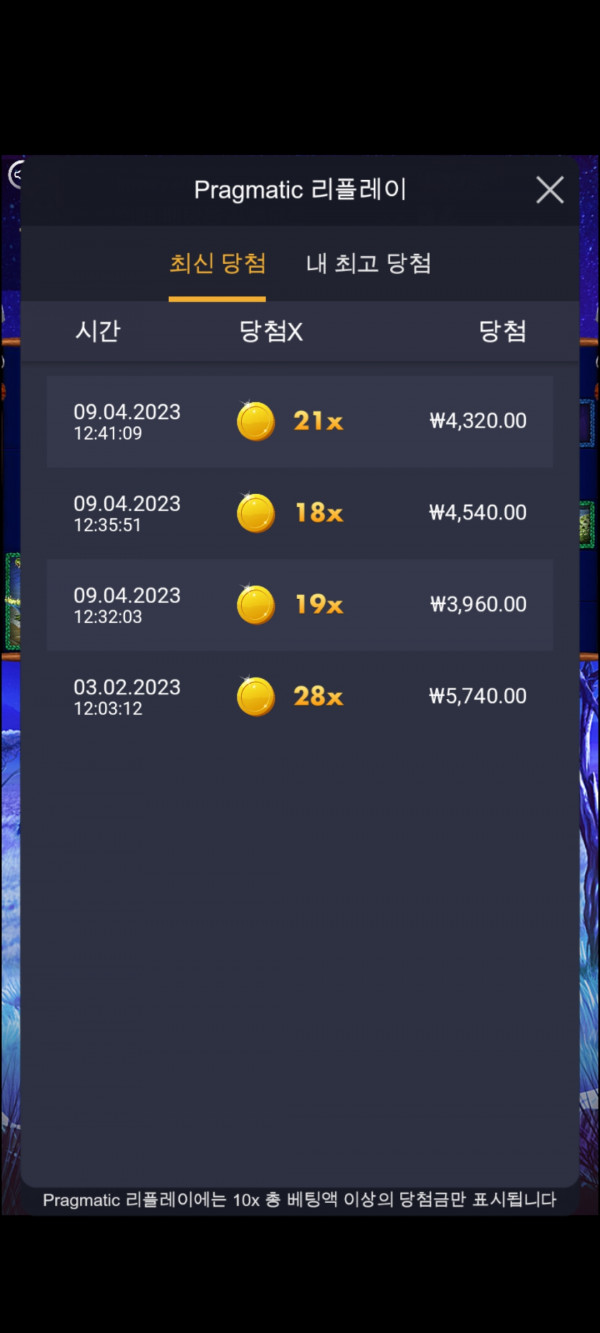Switch to the 내 최고 당첨 tab

click(x=368, y=264)
